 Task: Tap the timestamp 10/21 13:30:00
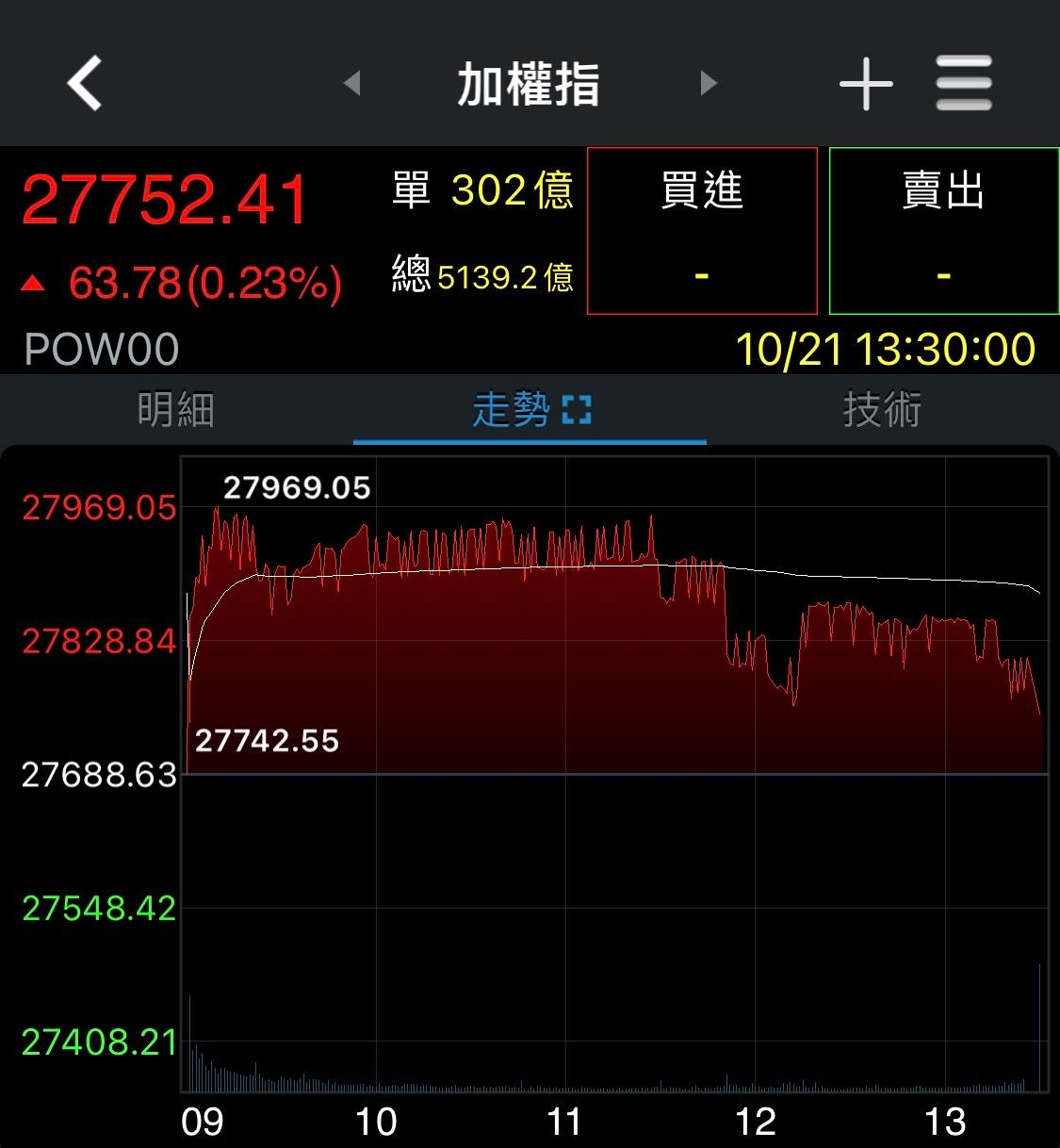point(886,348)
